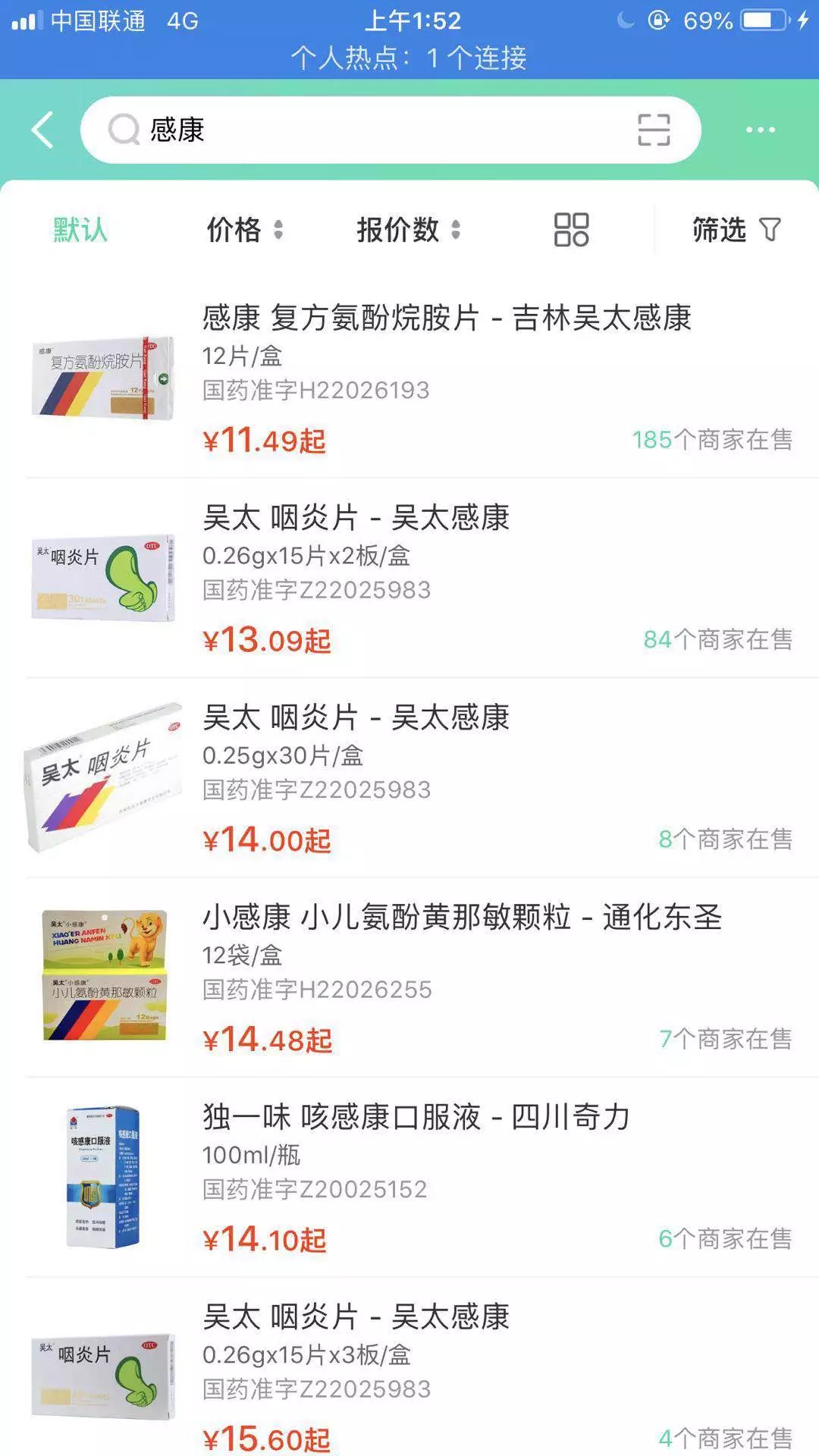Open the 筛选 filter panel
The height and width of the screenshot is (1456, 819).
pos(736,230)
